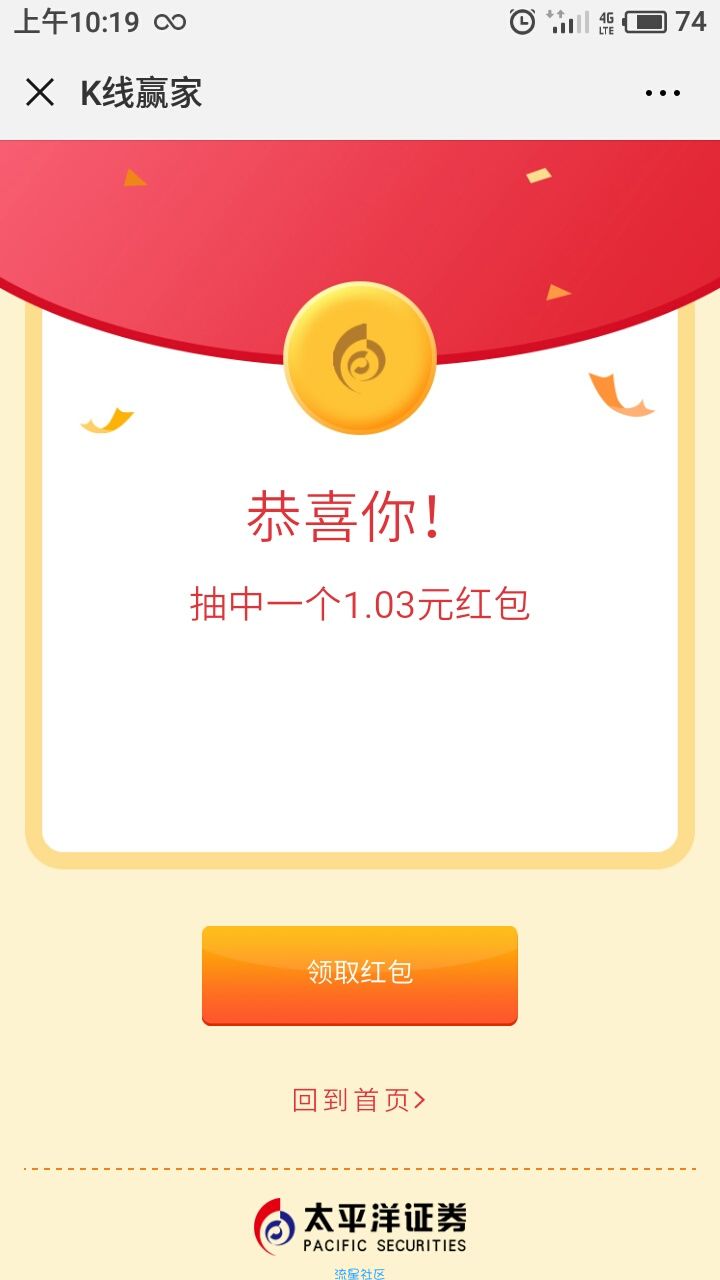720x1280 pixels.
Task: Go back via 回到首页 link
Action: [359, 1100]
